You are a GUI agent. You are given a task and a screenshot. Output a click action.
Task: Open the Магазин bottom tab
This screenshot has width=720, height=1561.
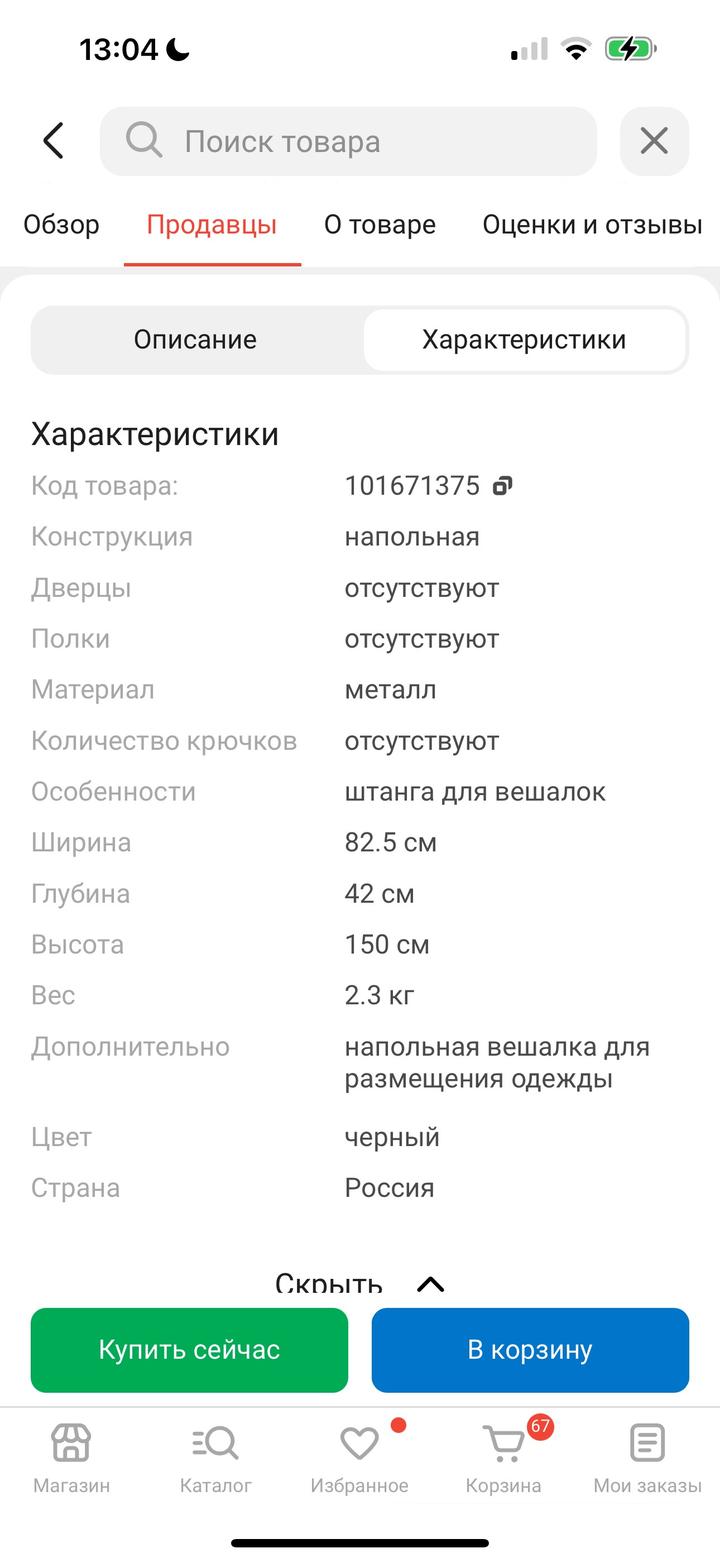pos(71,1458)
